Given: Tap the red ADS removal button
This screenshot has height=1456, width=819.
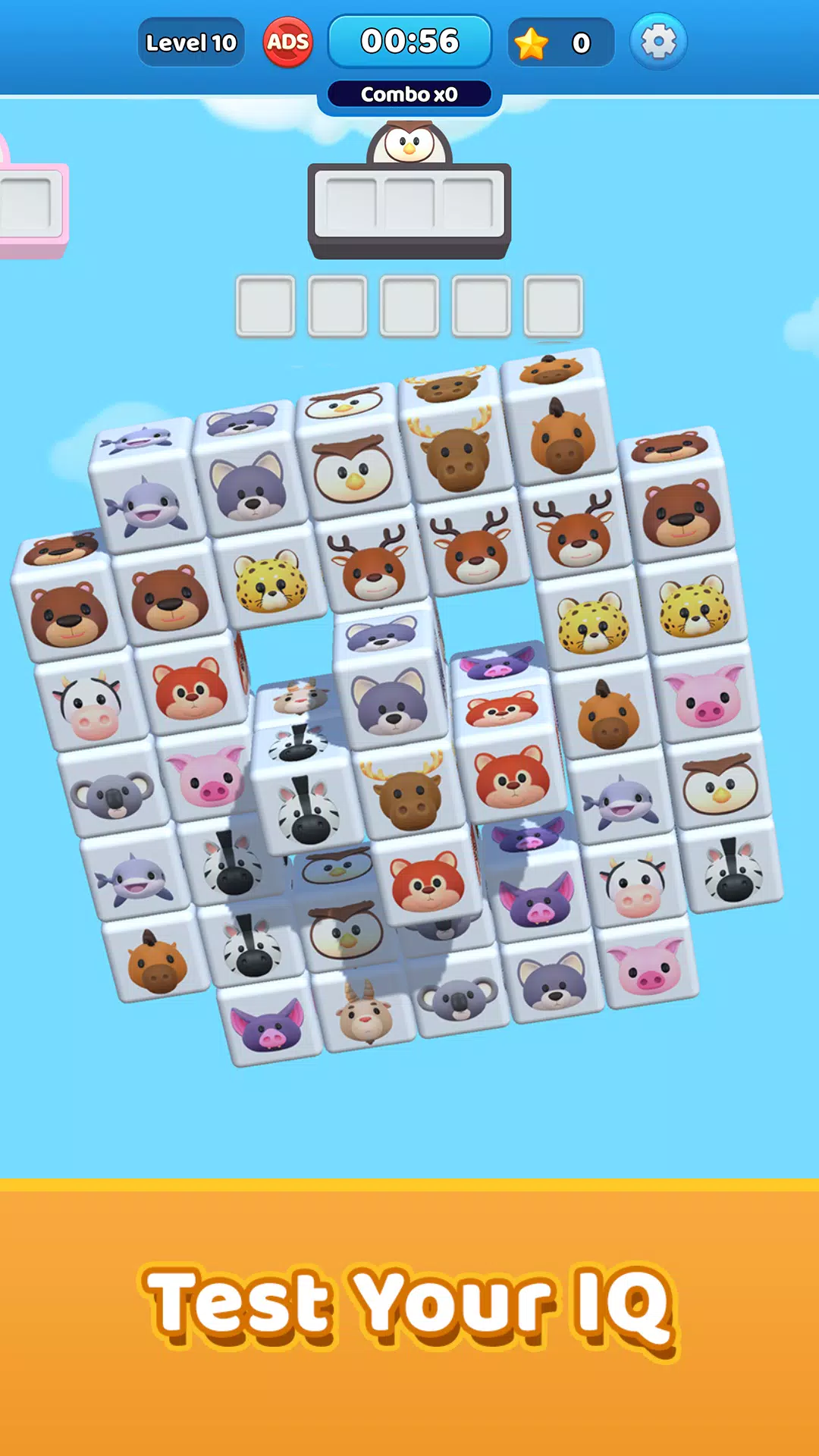Looking at the screenshot, I should click(x=288, y=42).
